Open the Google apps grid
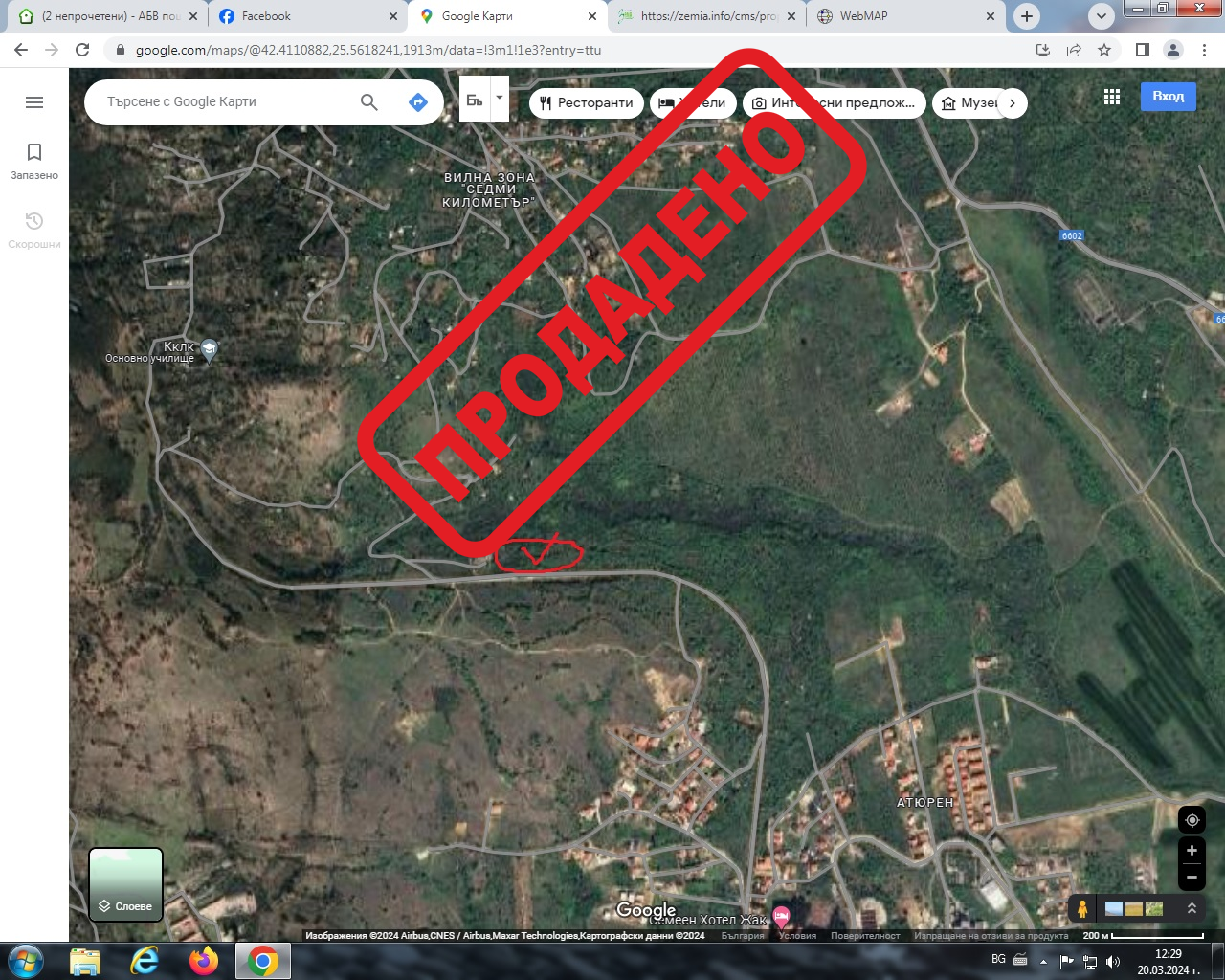Image resolution: width=1225 pixels, height=980 pixels. point(1111,97)
